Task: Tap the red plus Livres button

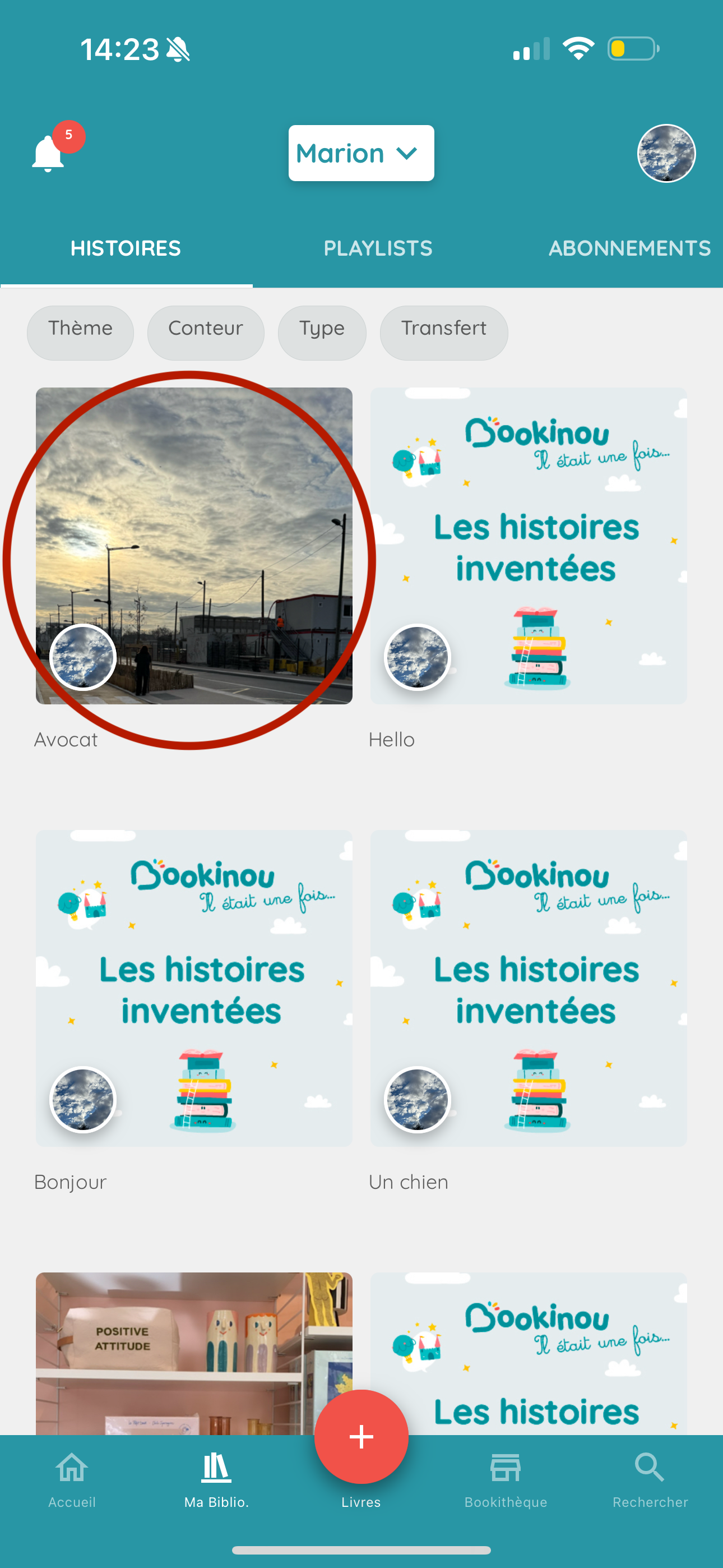Action: [361, 1437]
